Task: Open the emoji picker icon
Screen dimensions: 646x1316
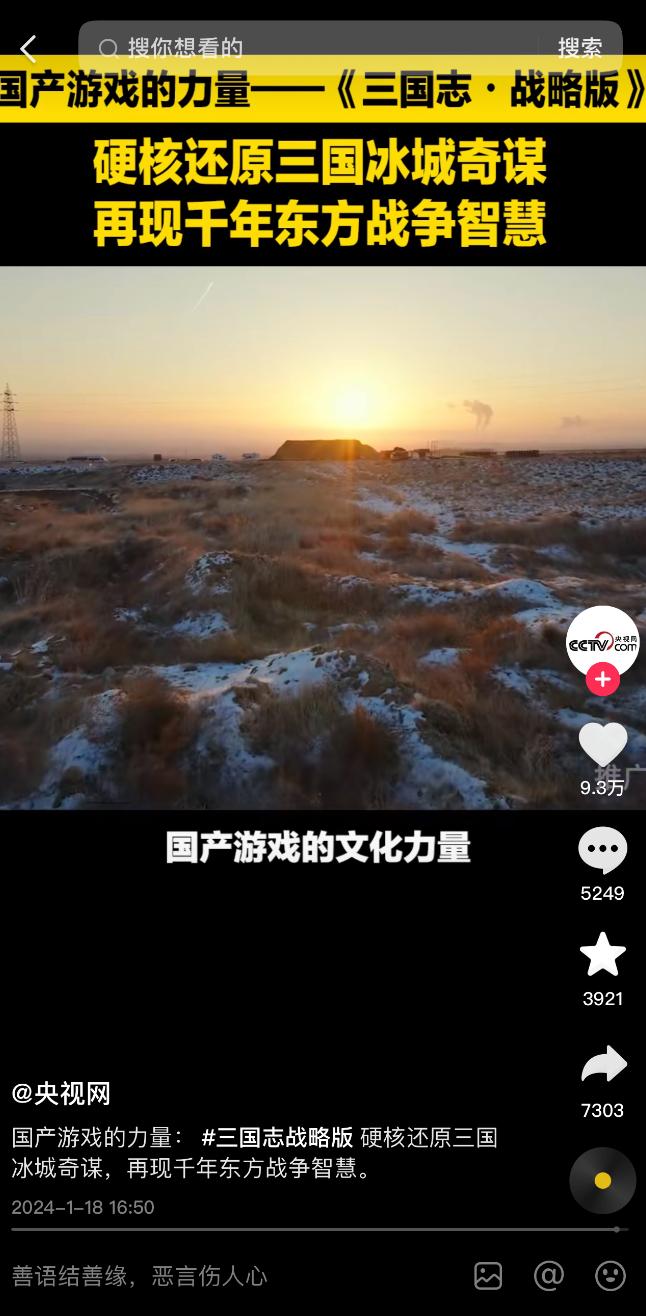Action: [610, 1276]
